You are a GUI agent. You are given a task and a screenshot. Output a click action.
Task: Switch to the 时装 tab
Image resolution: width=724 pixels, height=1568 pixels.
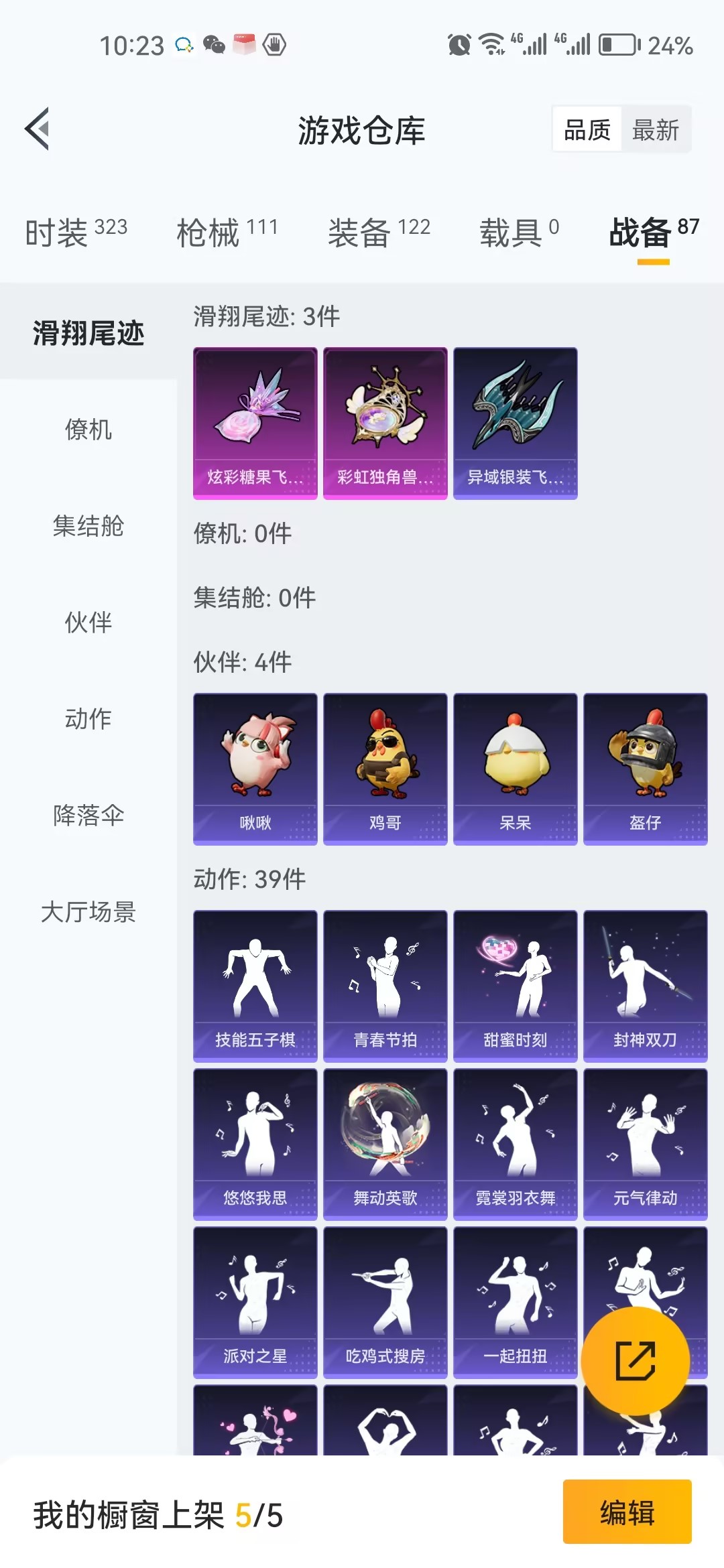point(76,233)
